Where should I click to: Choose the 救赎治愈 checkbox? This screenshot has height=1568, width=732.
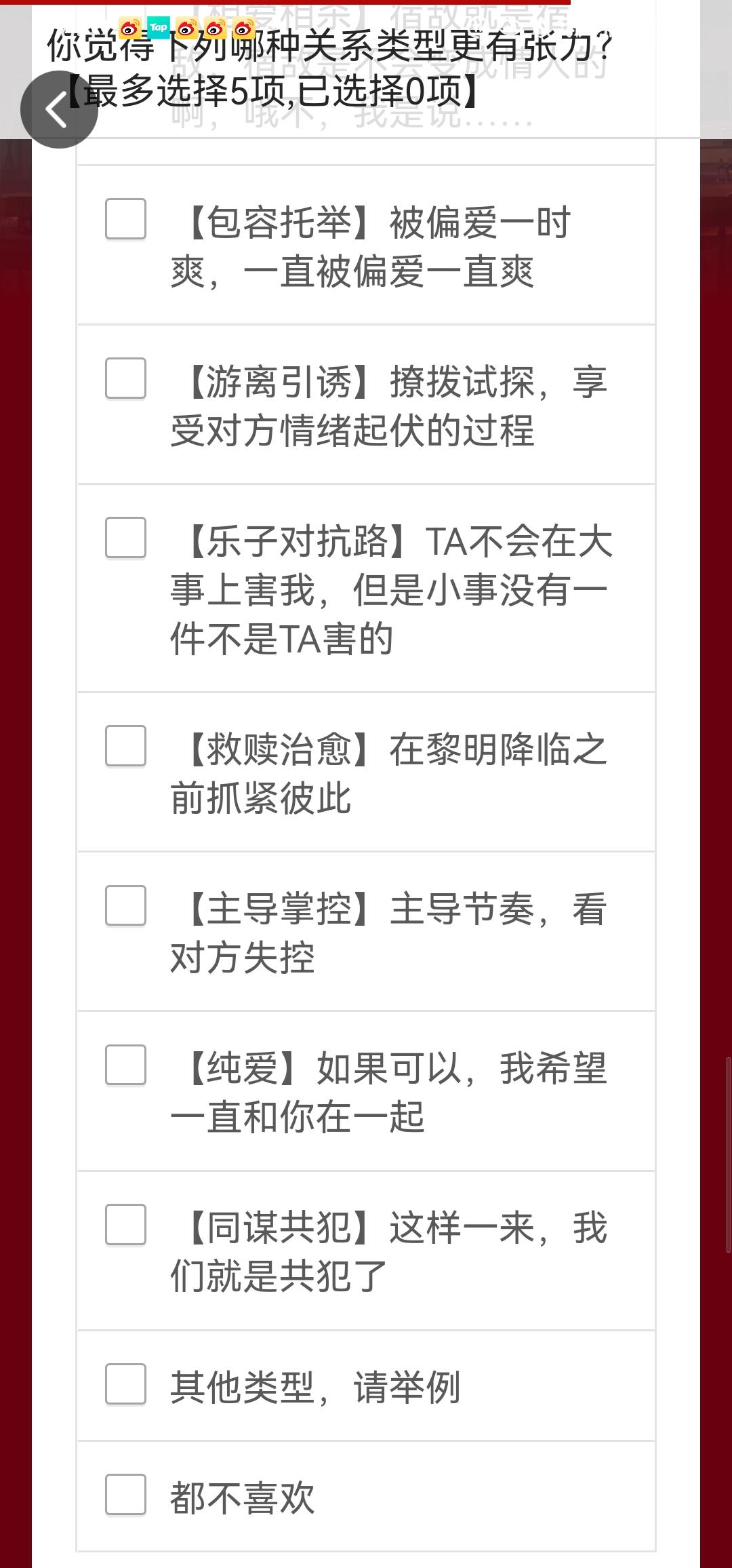coord(125,746)
